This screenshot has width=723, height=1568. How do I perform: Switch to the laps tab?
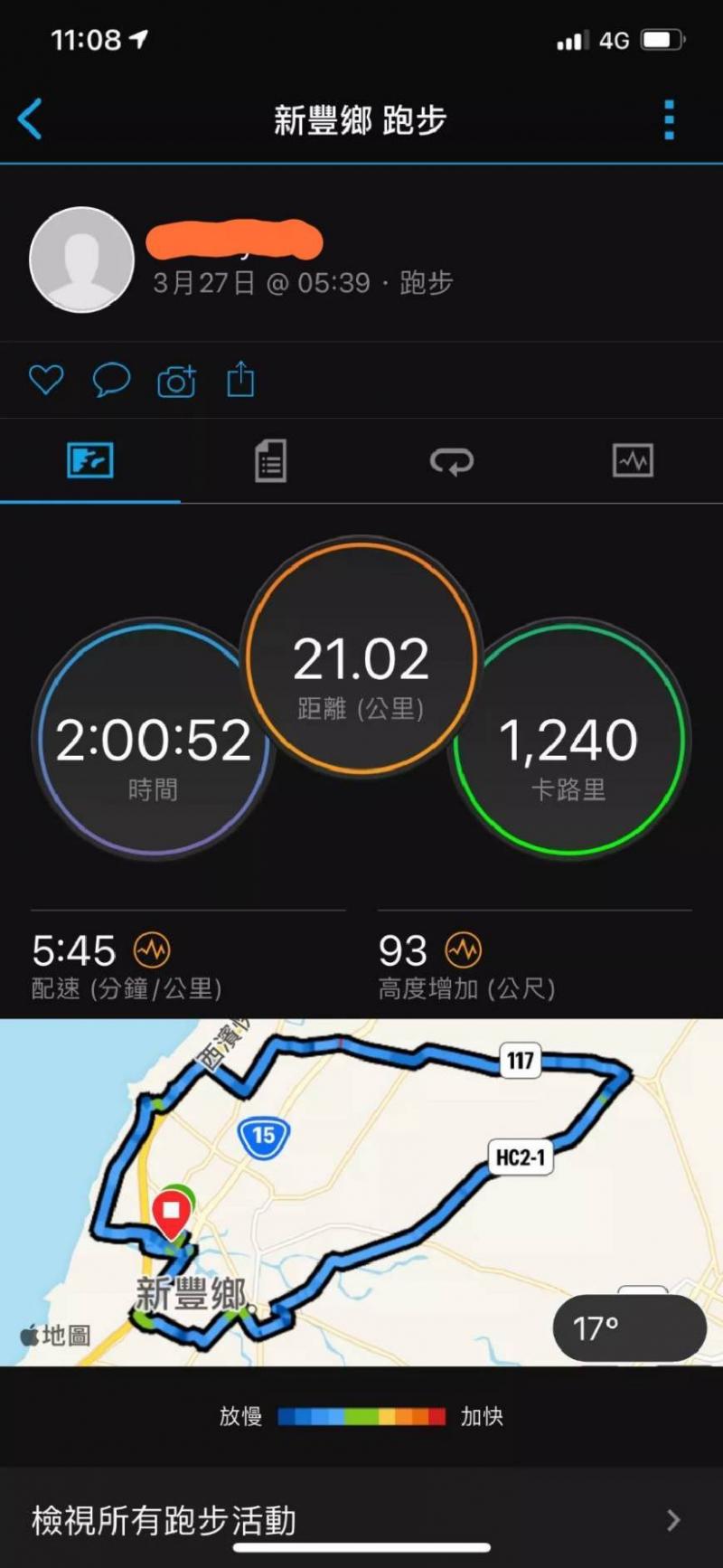coord(451,461)
